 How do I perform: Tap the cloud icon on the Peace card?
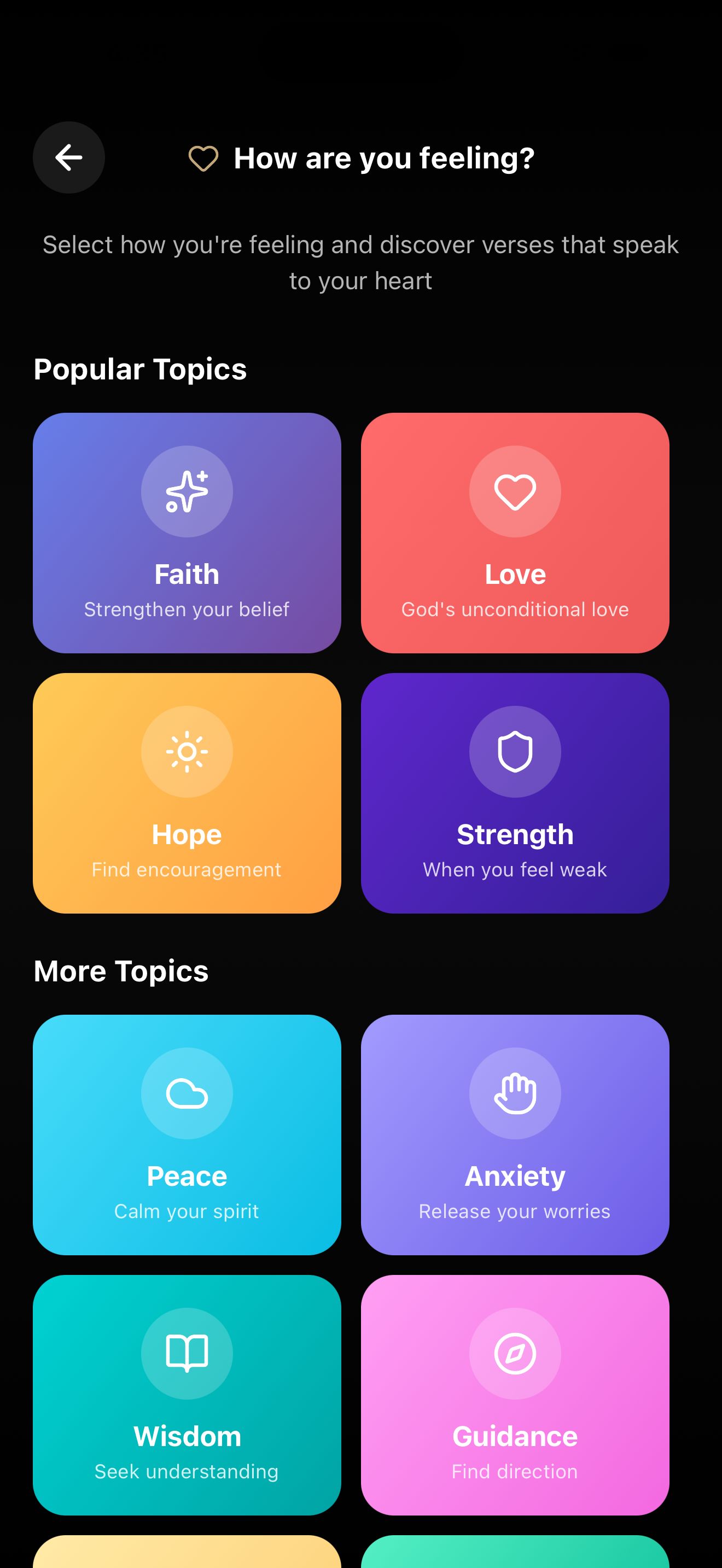187,1094
